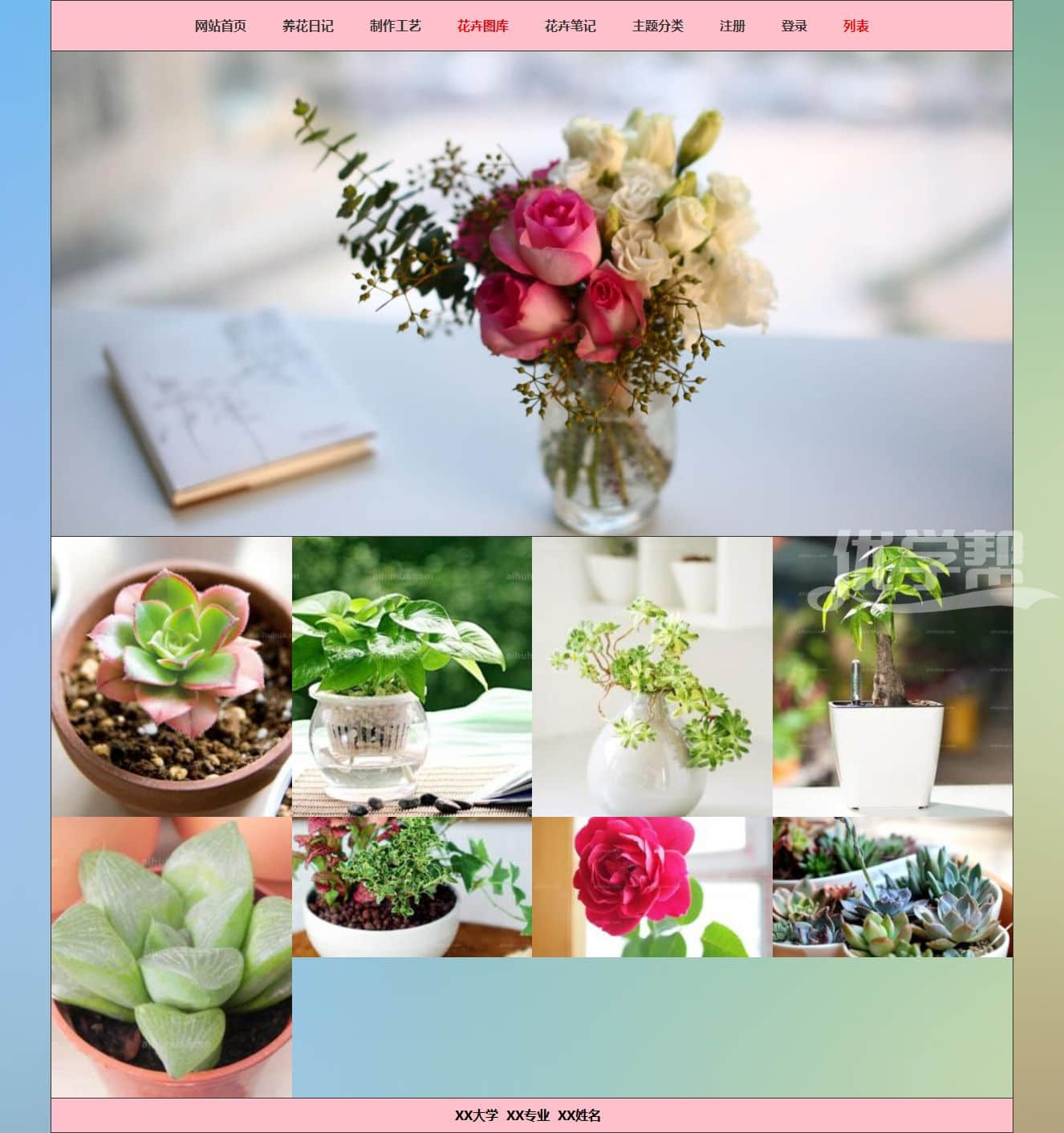Open the green haworthia succulent image
Image resolution: width=1064 pixels, height=1133 pixels.
[x=171, y=956]
